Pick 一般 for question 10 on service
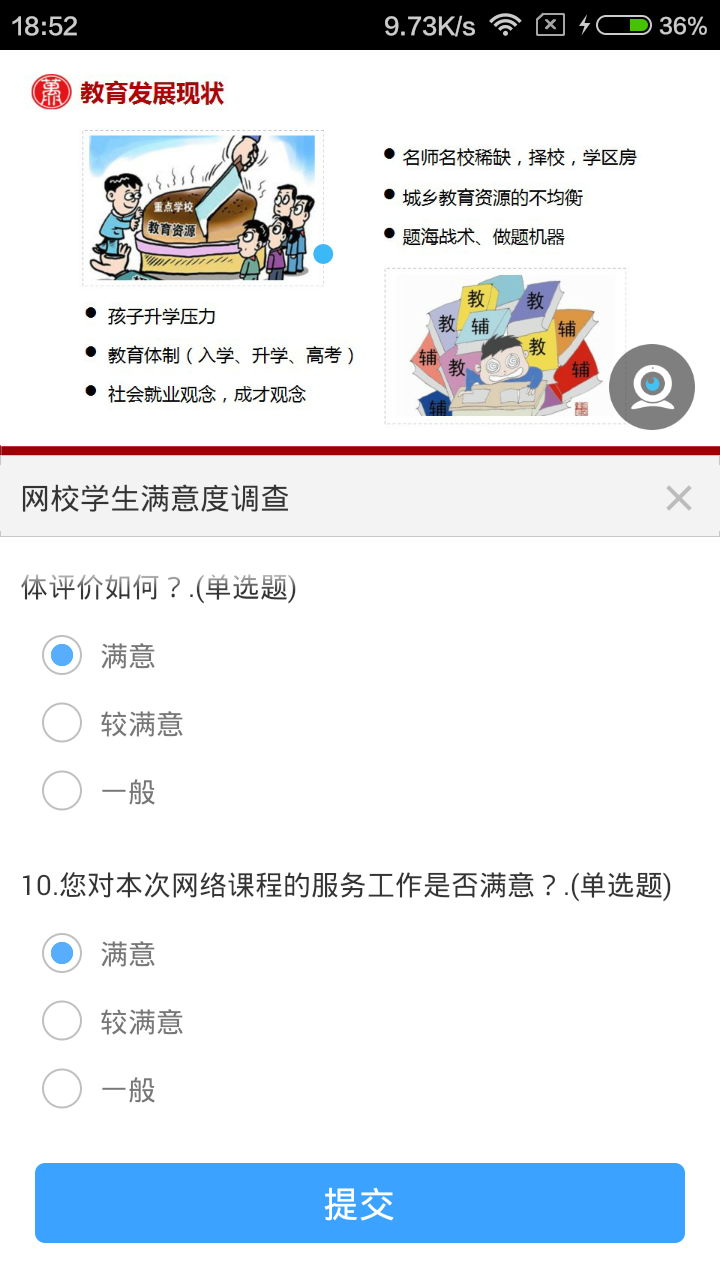This screenshot has width=720, height=1280. coord(62,1089)
